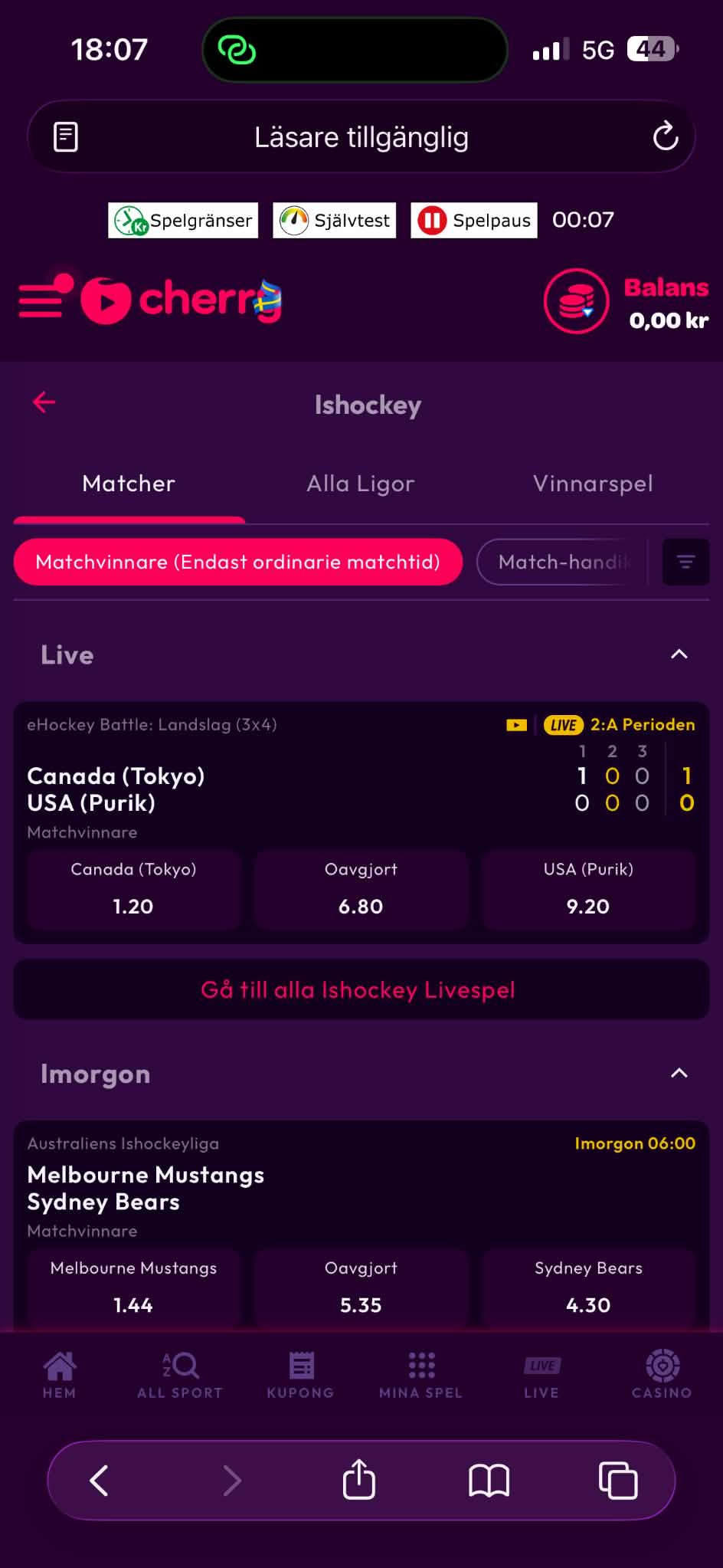Viewport: 723px width, 1568px height.
Task: Open Spelgränser limits
Action: click(183, 221)
